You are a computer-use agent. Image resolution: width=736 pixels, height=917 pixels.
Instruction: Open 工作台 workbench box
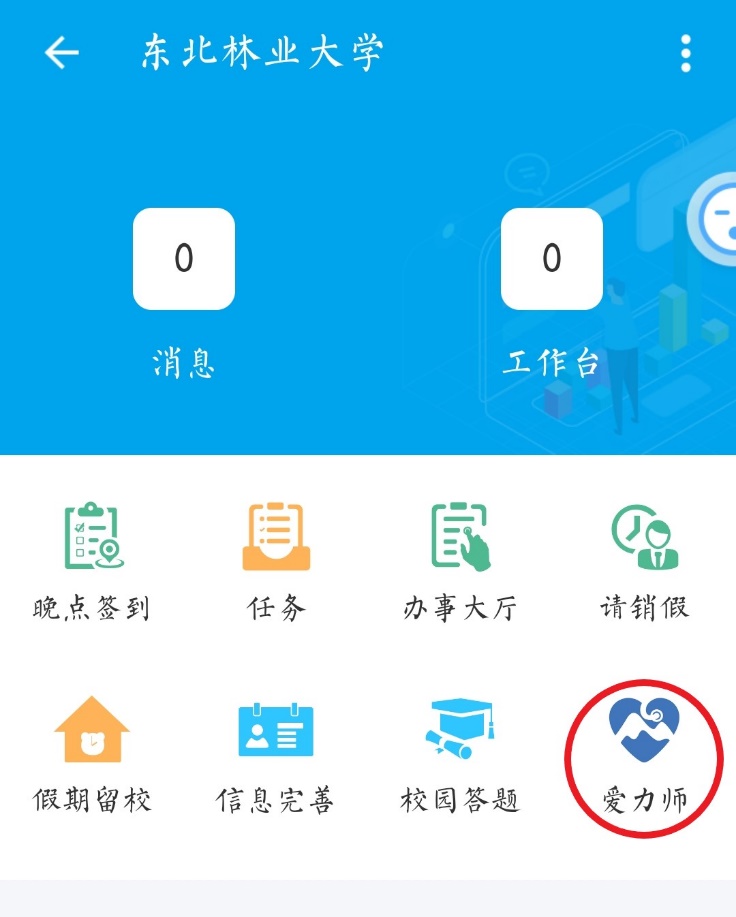(551, 259)
